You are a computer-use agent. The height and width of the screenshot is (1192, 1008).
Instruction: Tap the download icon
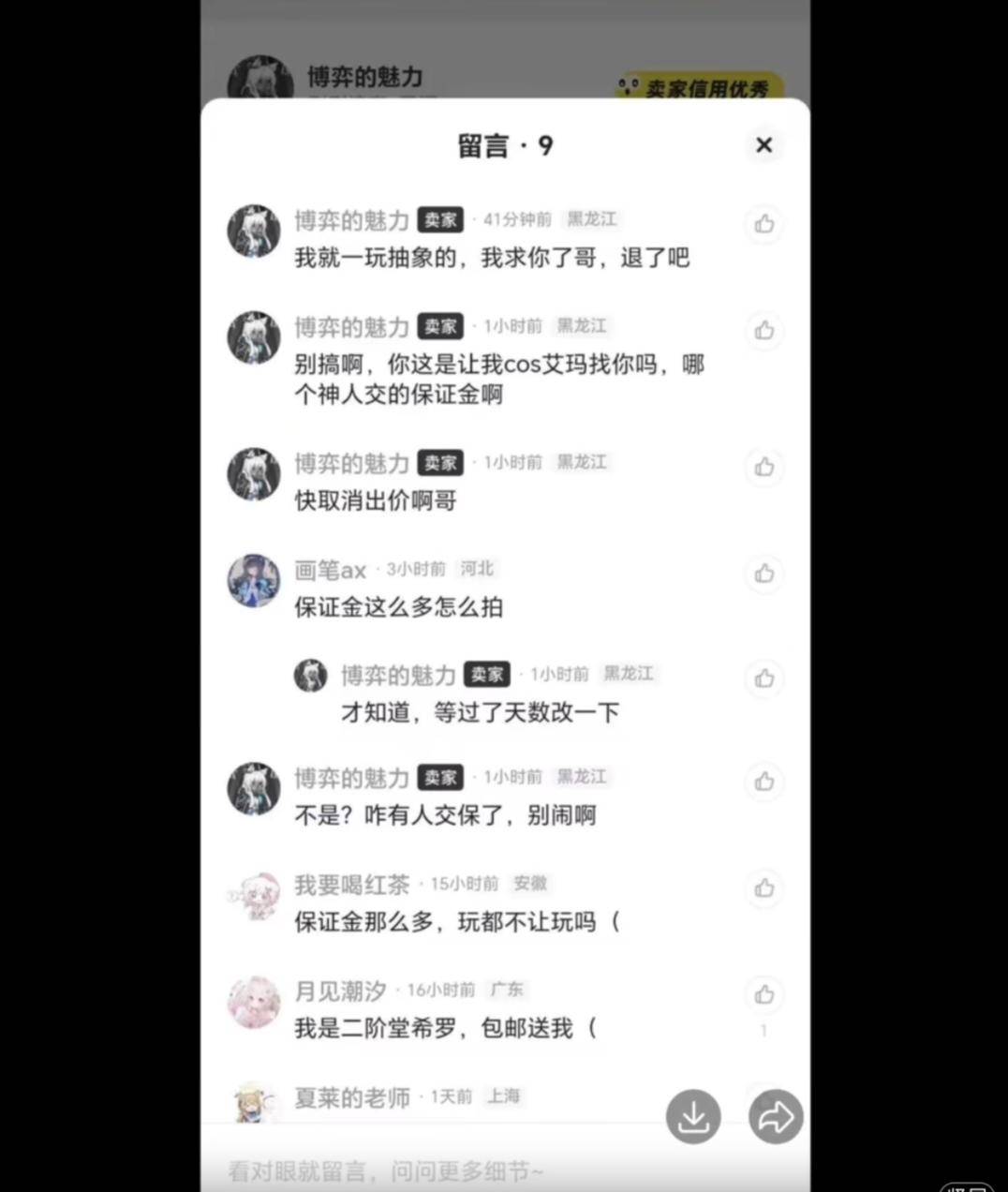pyautogui.click(x=693, y=1117)
